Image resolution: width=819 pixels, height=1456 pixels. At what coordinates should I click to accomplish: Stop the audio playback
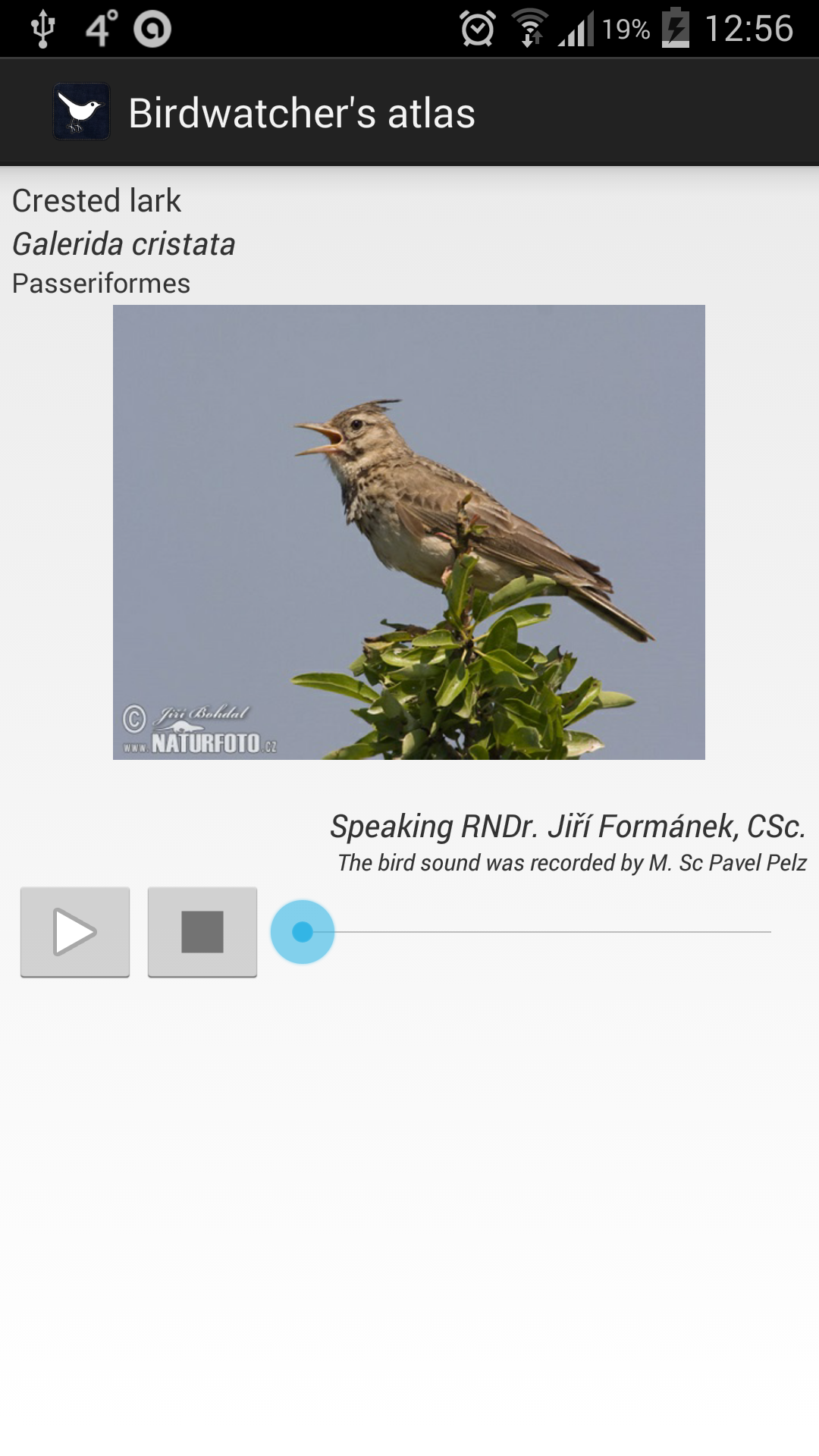[x=202, y=931]
